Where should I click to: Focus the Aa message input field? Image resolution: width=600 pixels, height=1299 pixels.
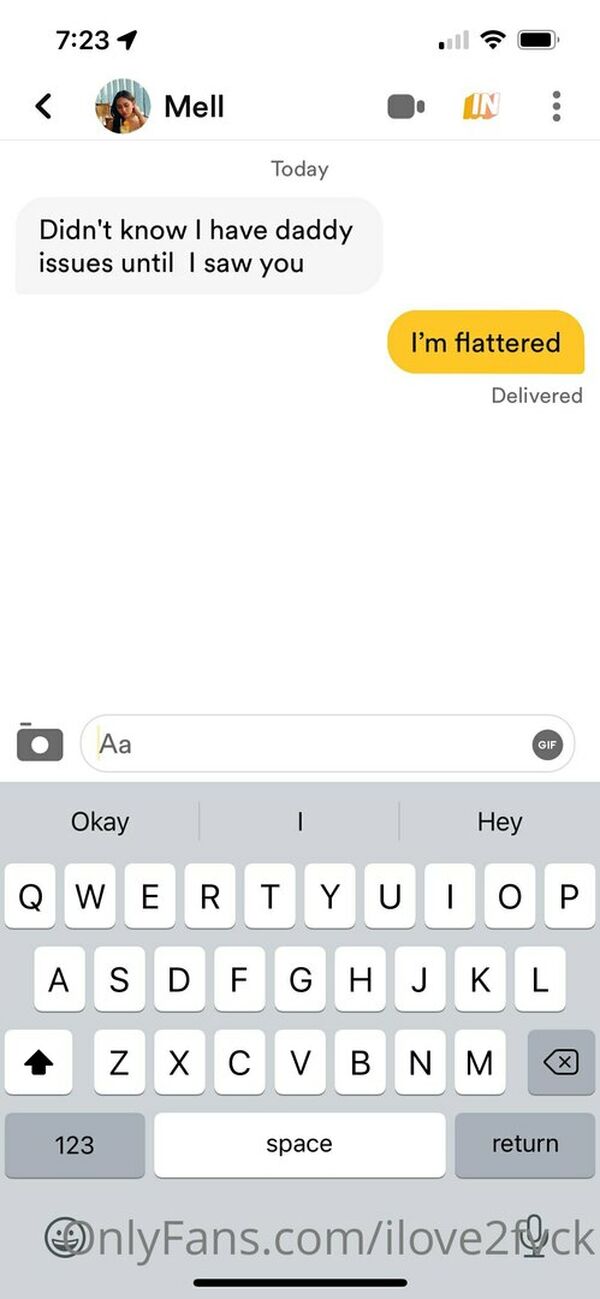[327, 744]
